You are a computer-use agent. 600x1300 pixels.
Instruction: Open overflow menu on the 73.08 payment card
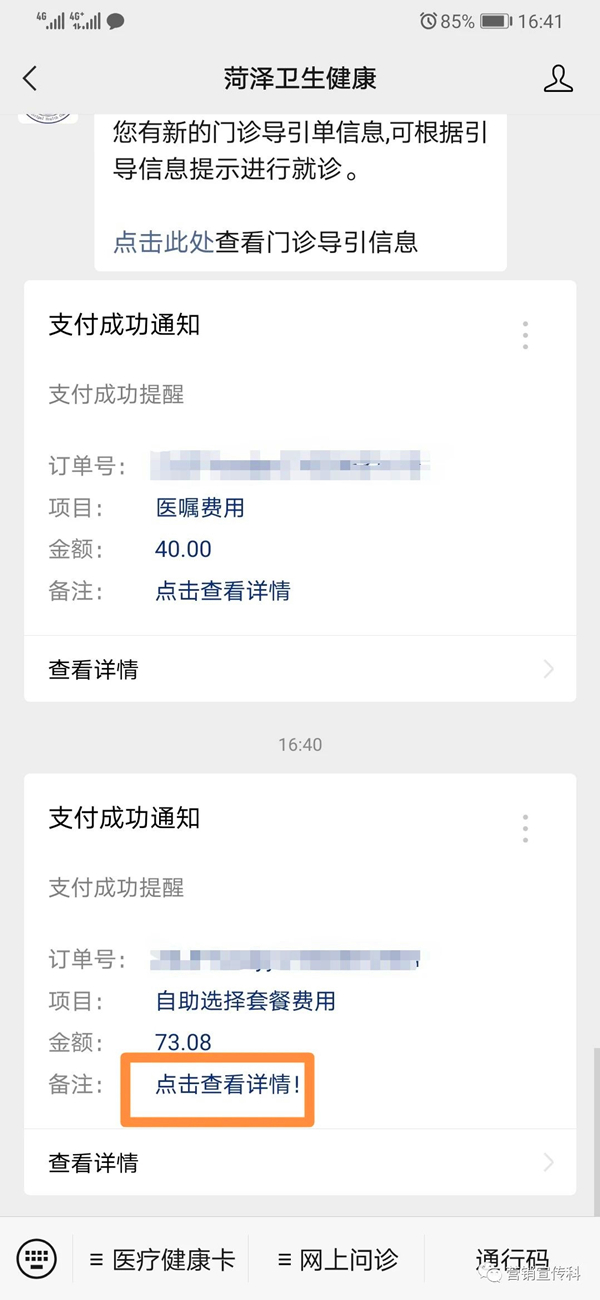[525, 828]
